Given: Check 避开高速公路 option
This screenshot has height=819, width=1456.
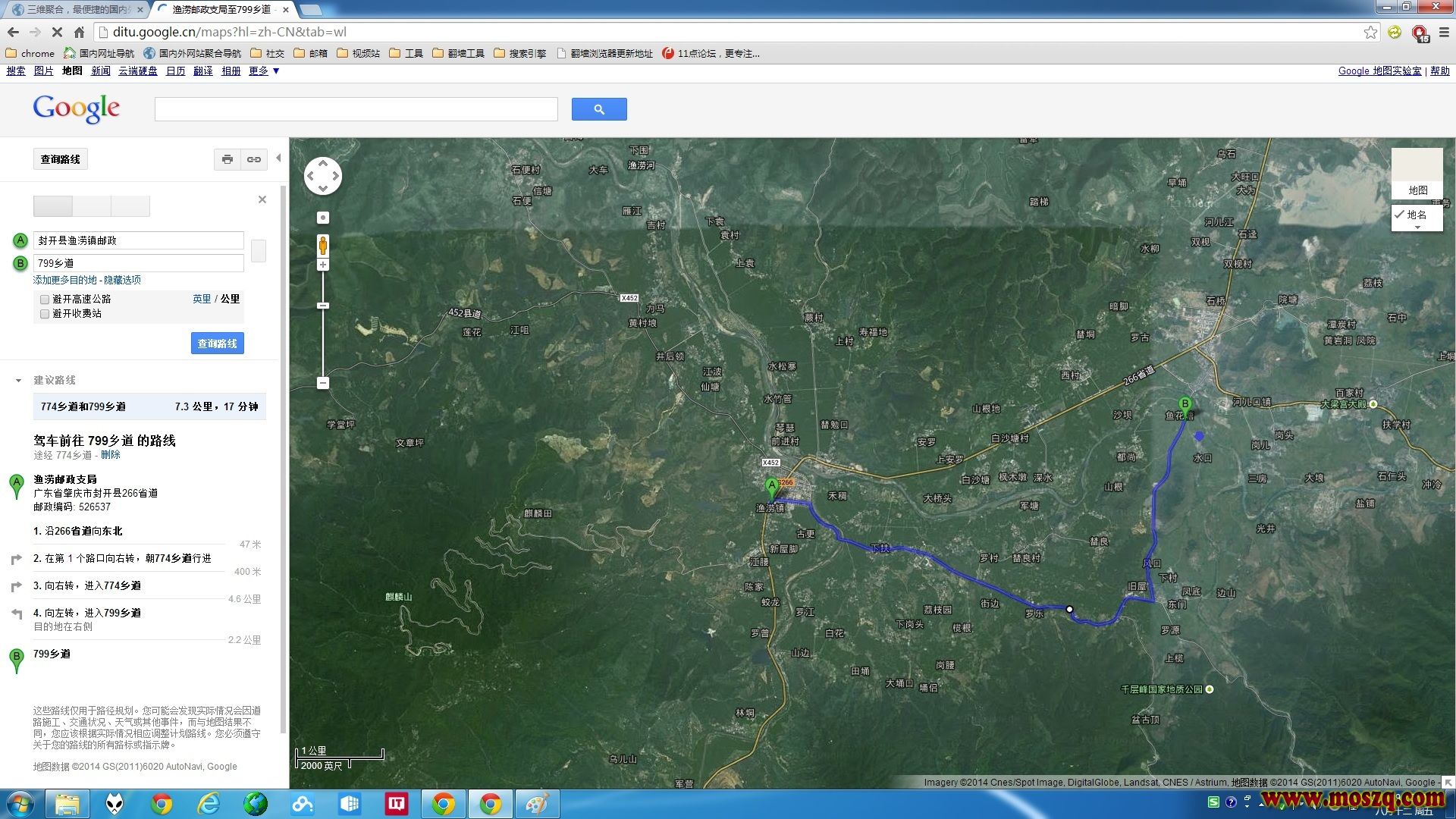Looking at the screenshot, I should pos(45,300).
